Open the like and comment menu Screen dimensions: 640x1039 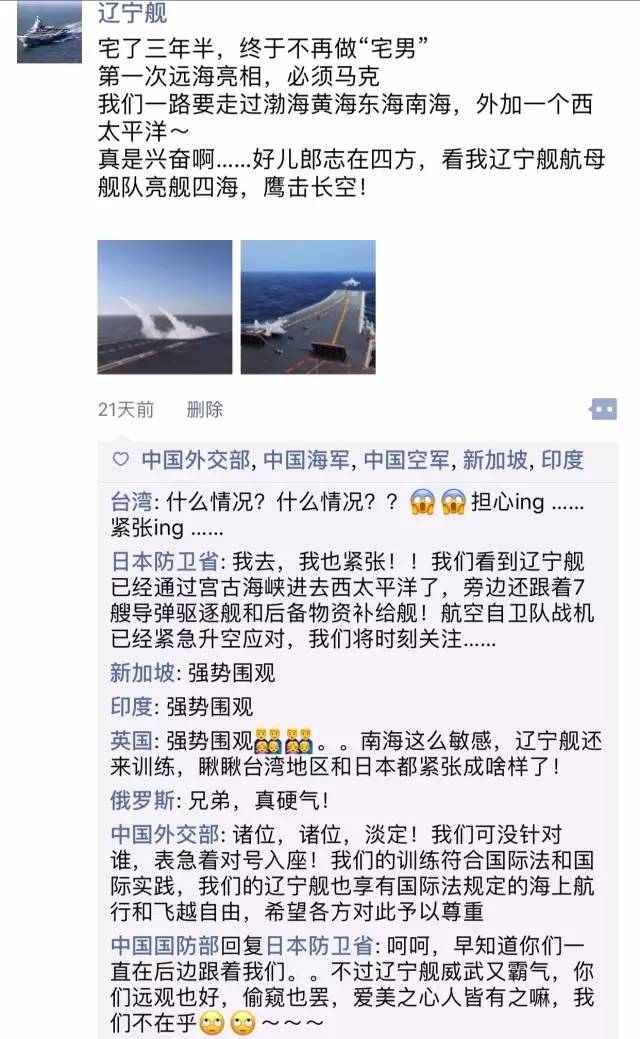[603, 409]
